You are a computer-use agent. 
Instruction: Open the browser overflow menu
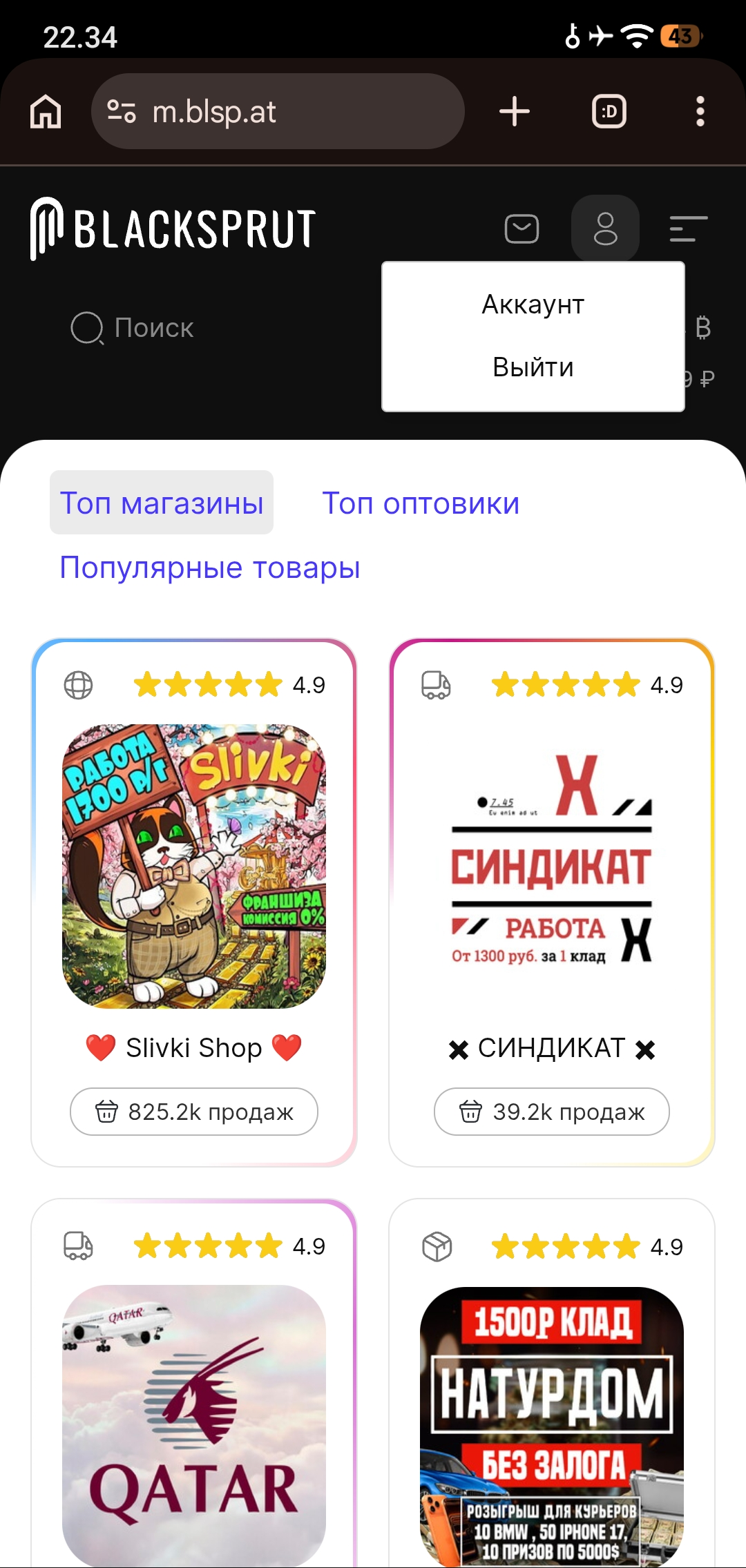click(x=700, y=112)
